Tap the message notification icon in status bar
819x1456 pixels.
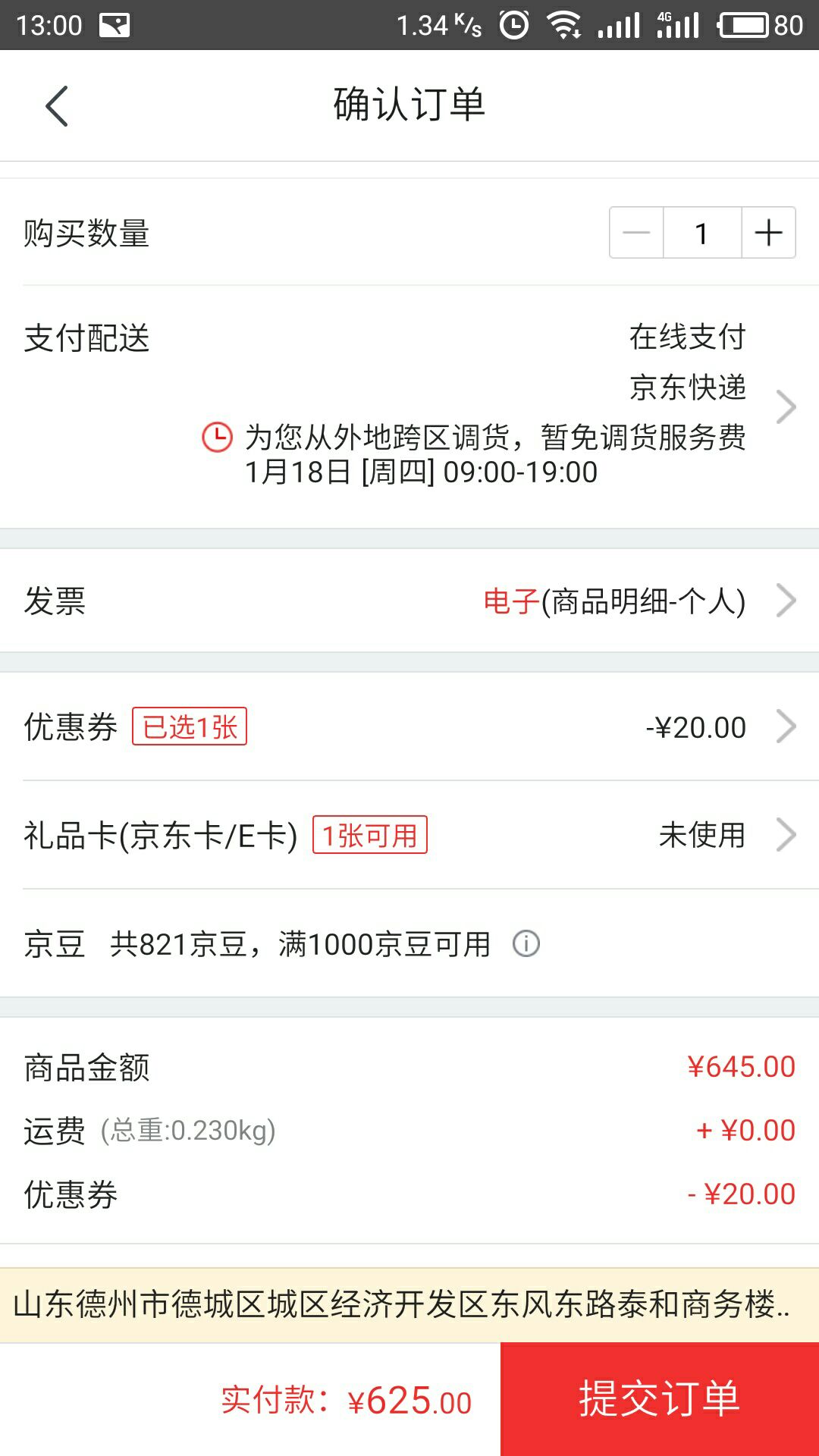115,23
